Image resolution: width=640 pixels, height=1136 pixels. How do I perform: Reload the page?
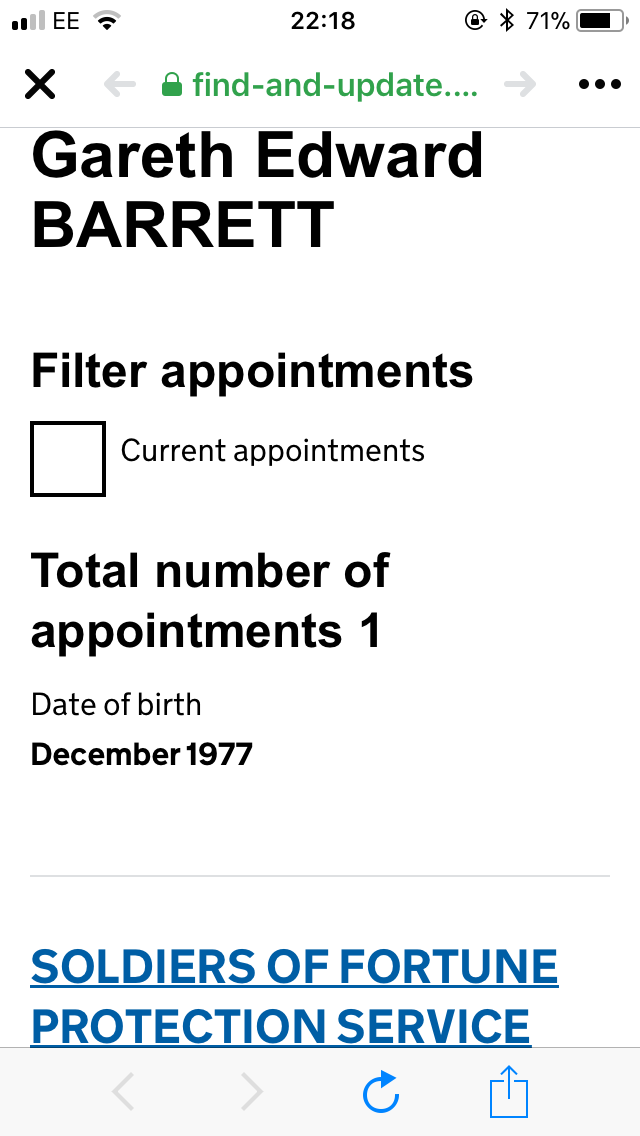coord(381,1092)
